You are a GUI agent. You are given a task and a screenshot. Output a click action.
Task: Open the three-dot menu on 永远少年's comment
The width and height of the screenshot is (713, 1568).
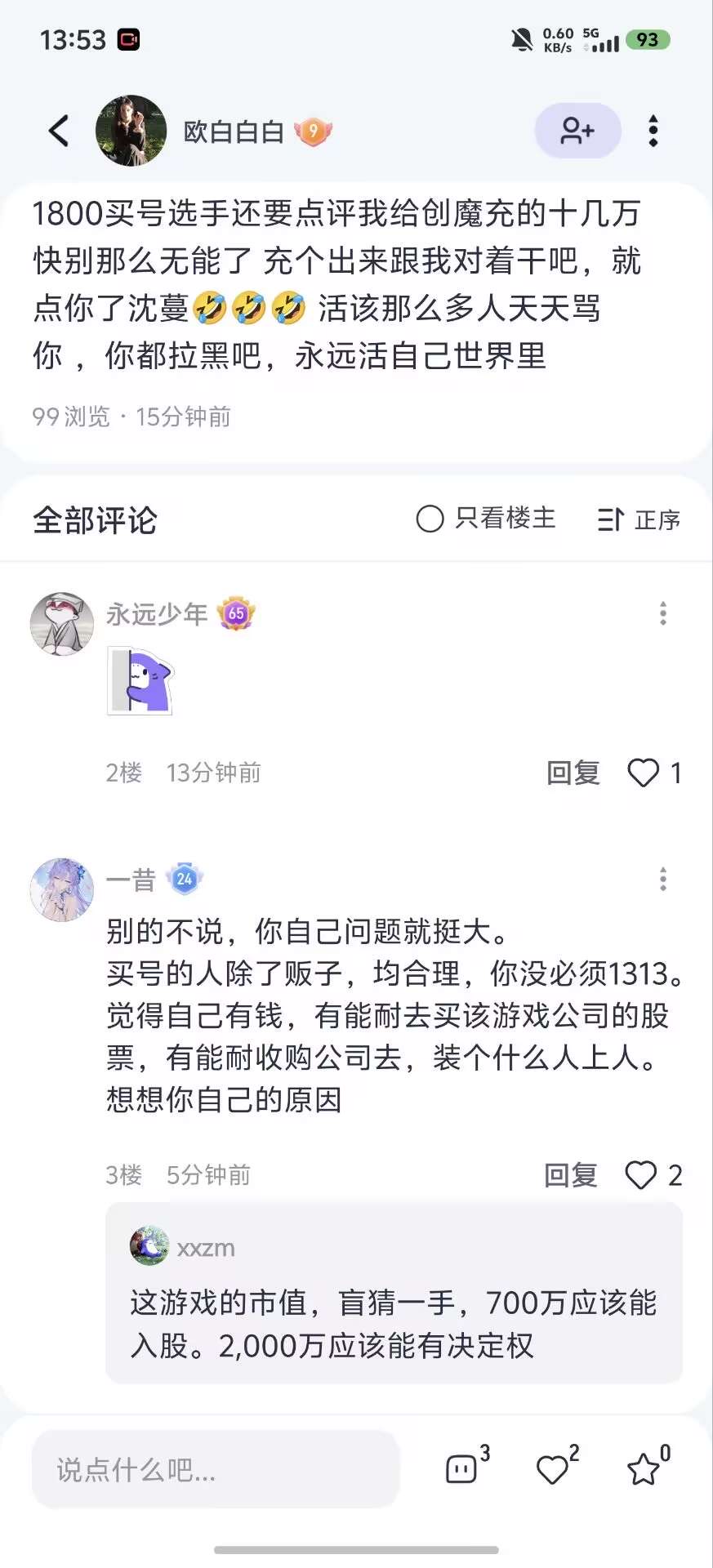coord(662,613)
